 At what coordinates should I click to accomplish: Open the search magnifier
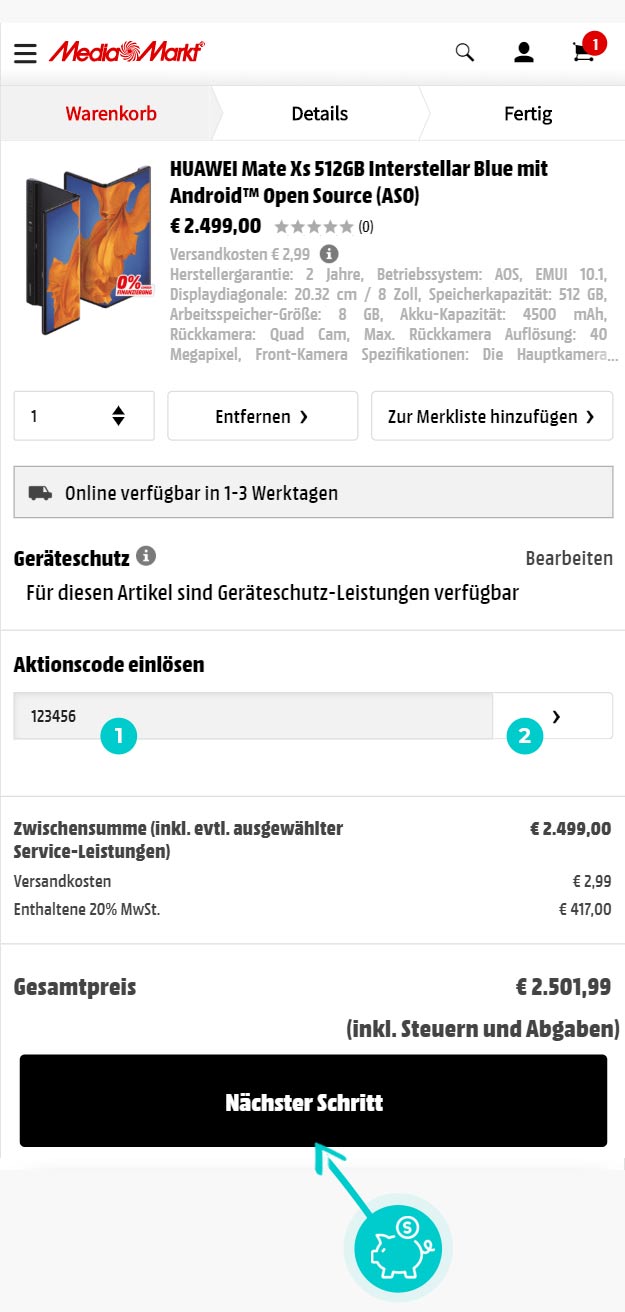(465, 52)
